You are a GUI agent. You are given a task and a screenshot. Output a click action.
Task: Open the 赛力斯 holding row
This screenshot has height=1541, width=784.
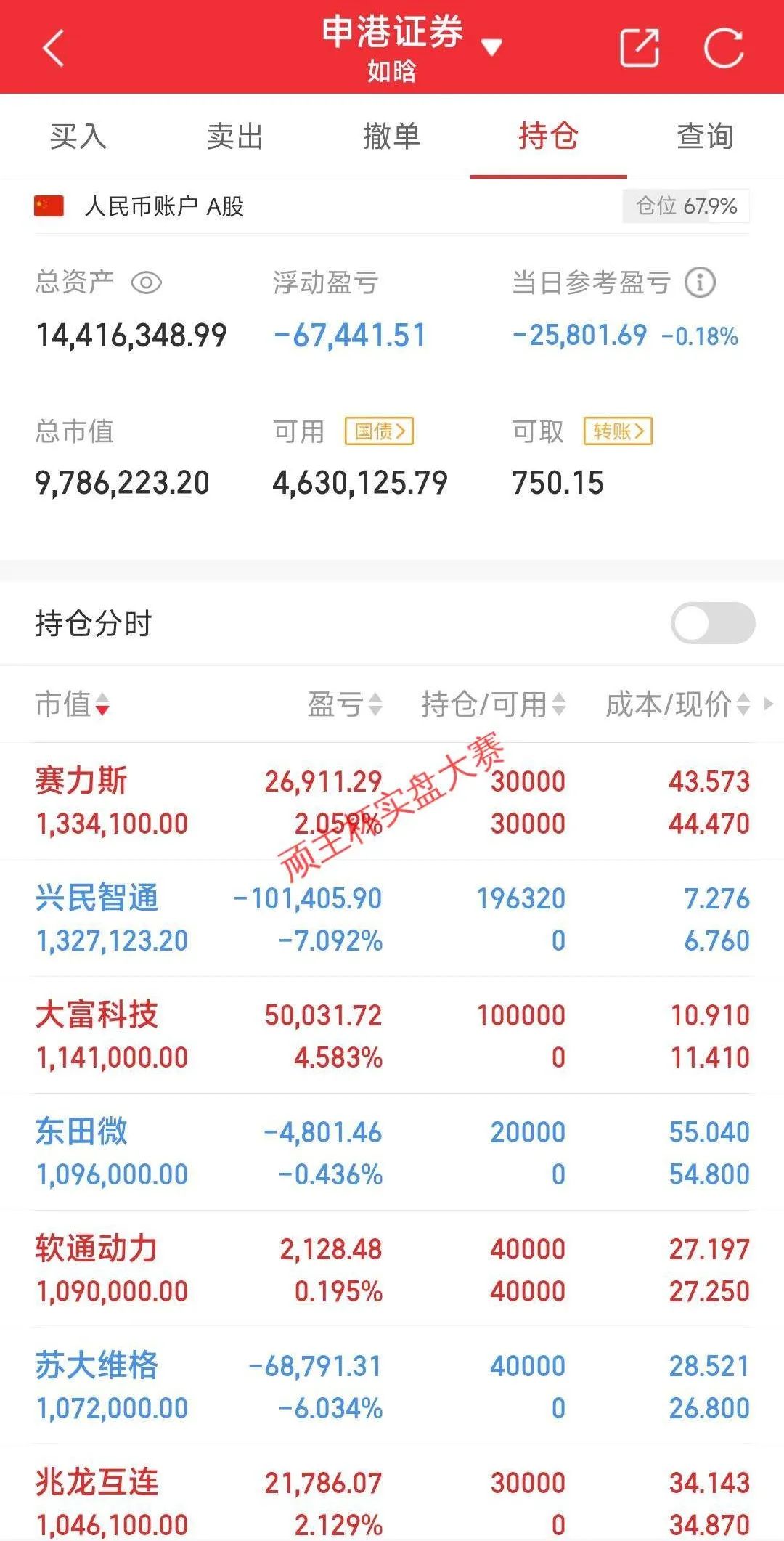[x=392, y=802]
